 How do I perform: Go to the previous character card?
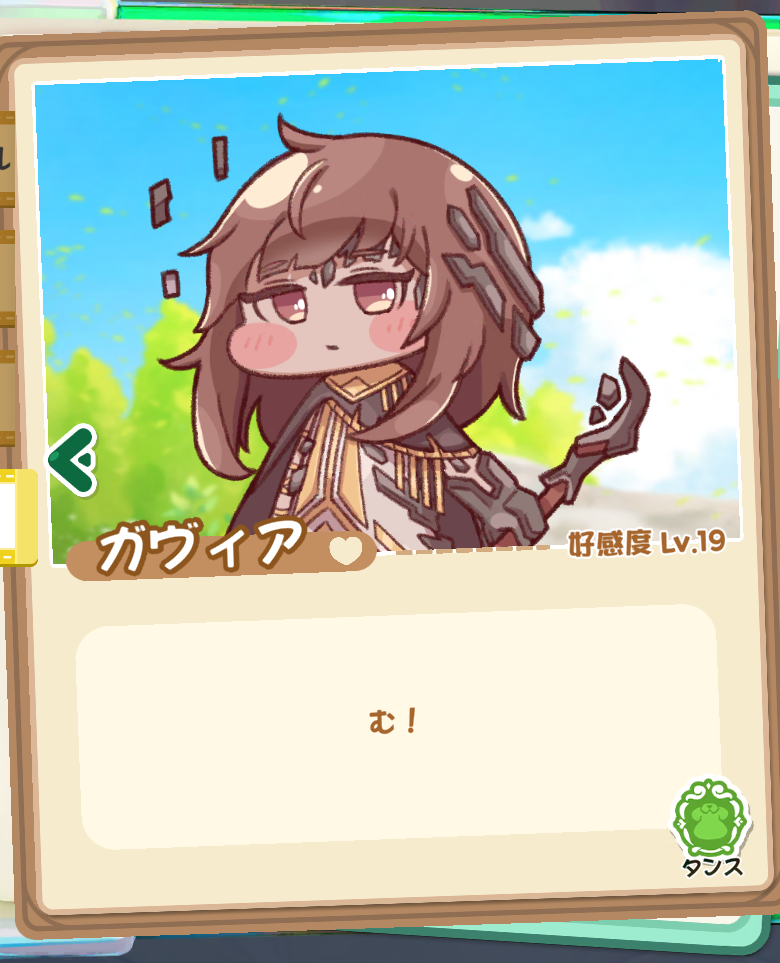[x=72, y=460]
